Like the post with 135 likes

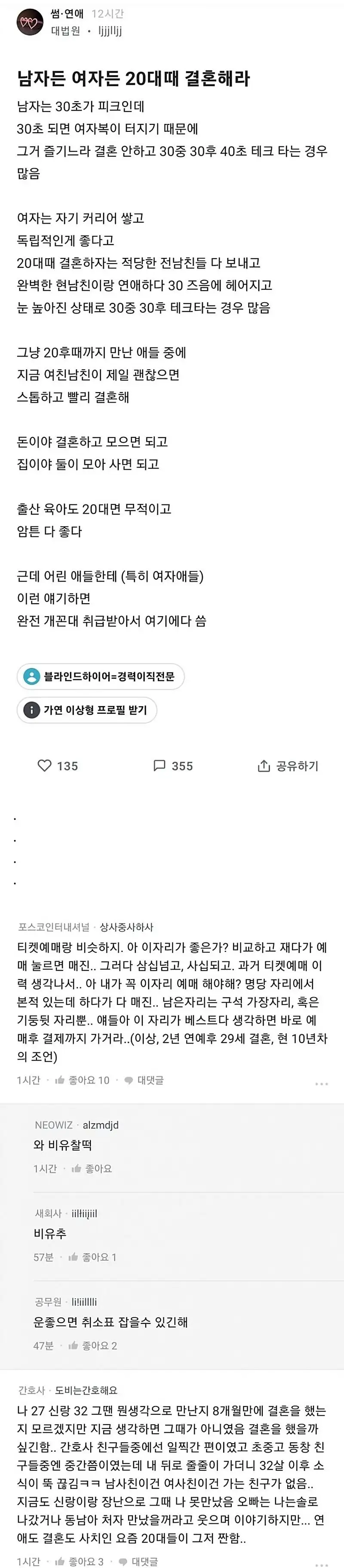(x=58, y=766)
